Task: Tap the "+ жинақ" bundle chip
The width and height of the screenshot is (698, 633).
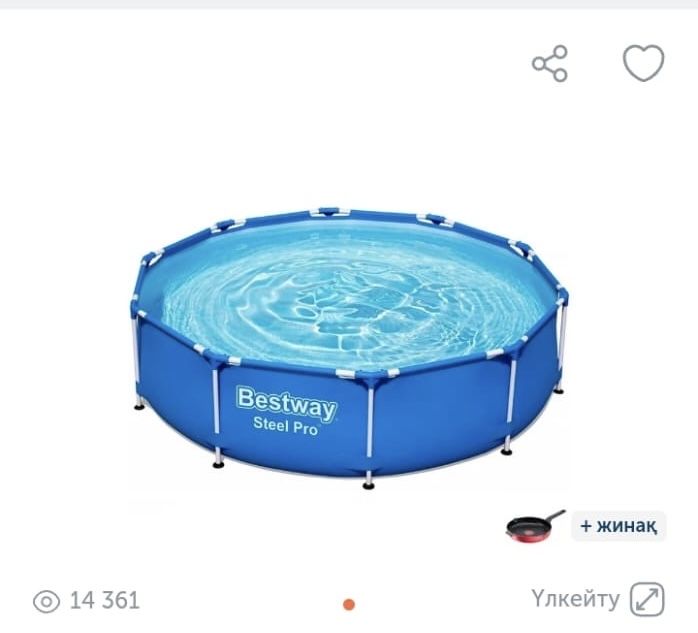Action: (618, 525)
